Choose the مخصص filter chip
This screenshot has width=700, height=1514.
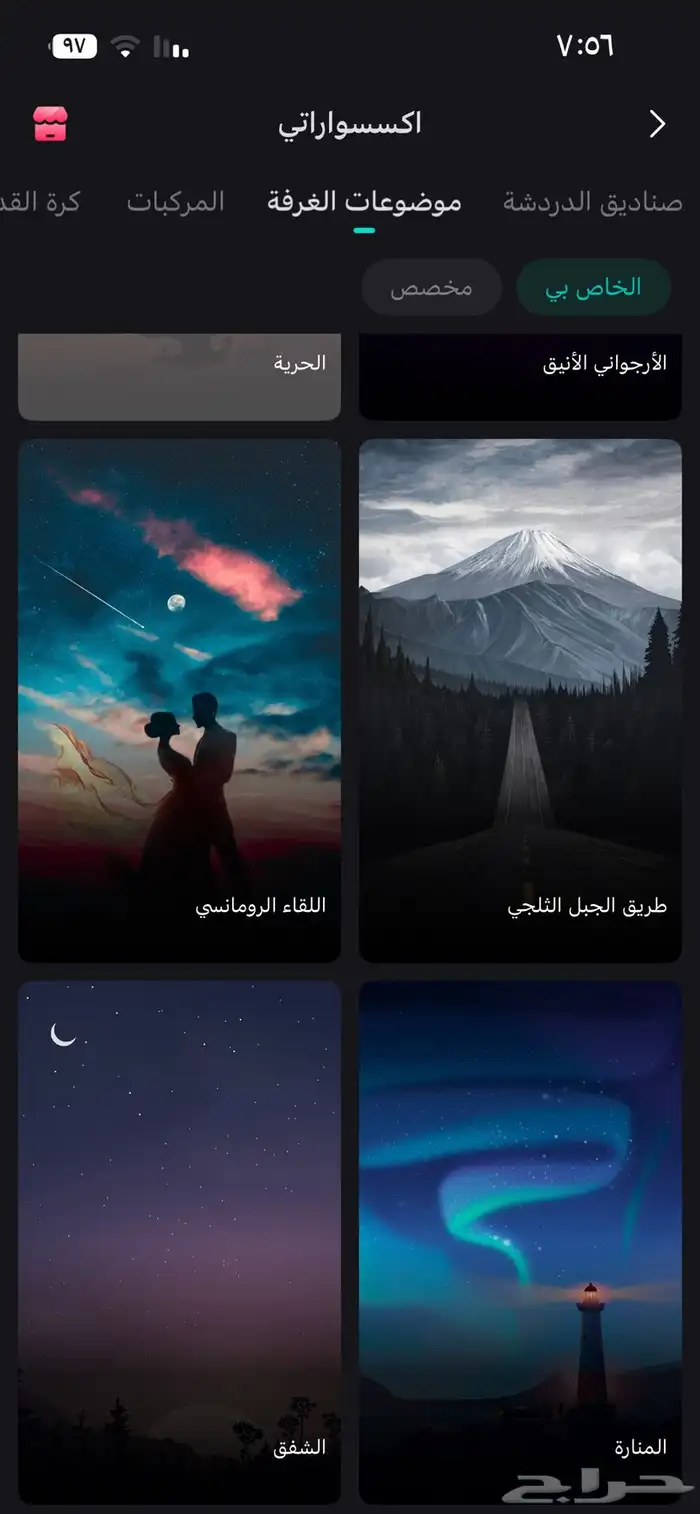[x=431, y=289]
